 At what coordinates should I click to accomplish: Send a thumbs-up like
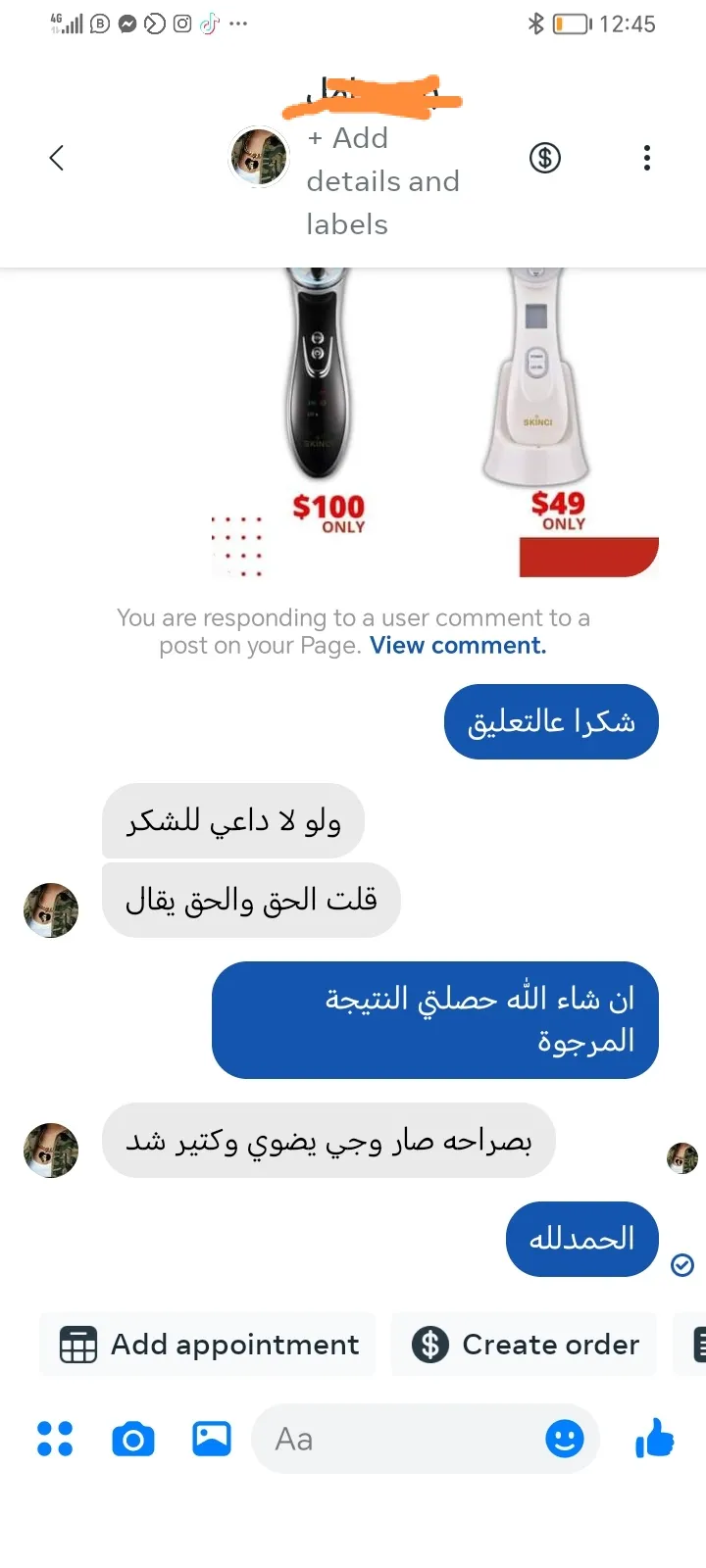click(655, 1439)
